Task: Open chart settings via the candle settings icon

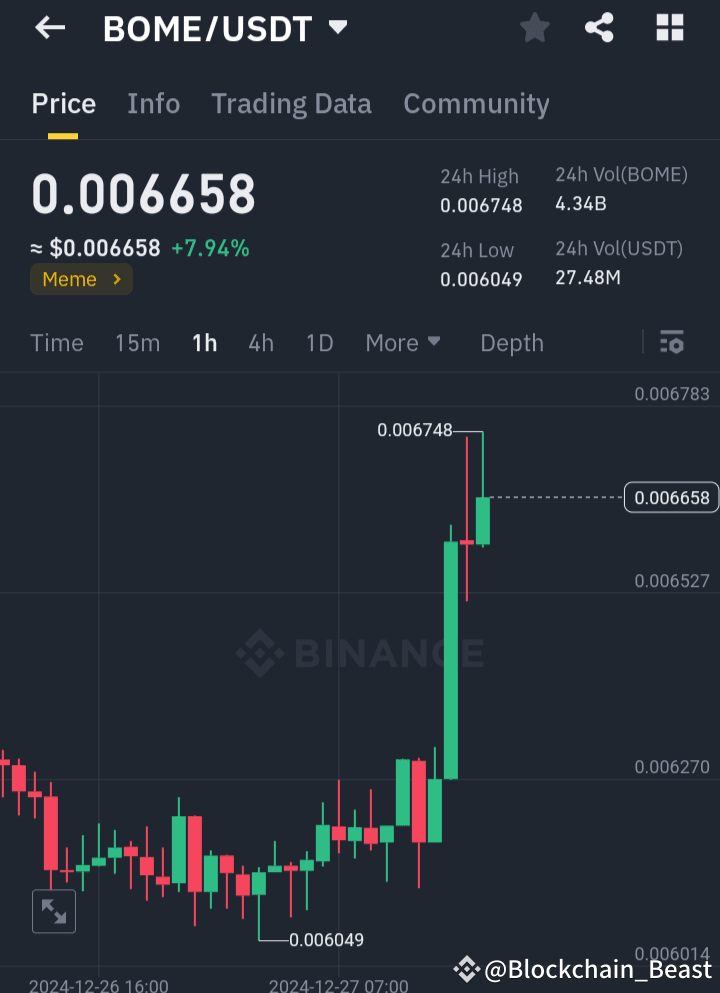Action: click(x=671, y=343)
